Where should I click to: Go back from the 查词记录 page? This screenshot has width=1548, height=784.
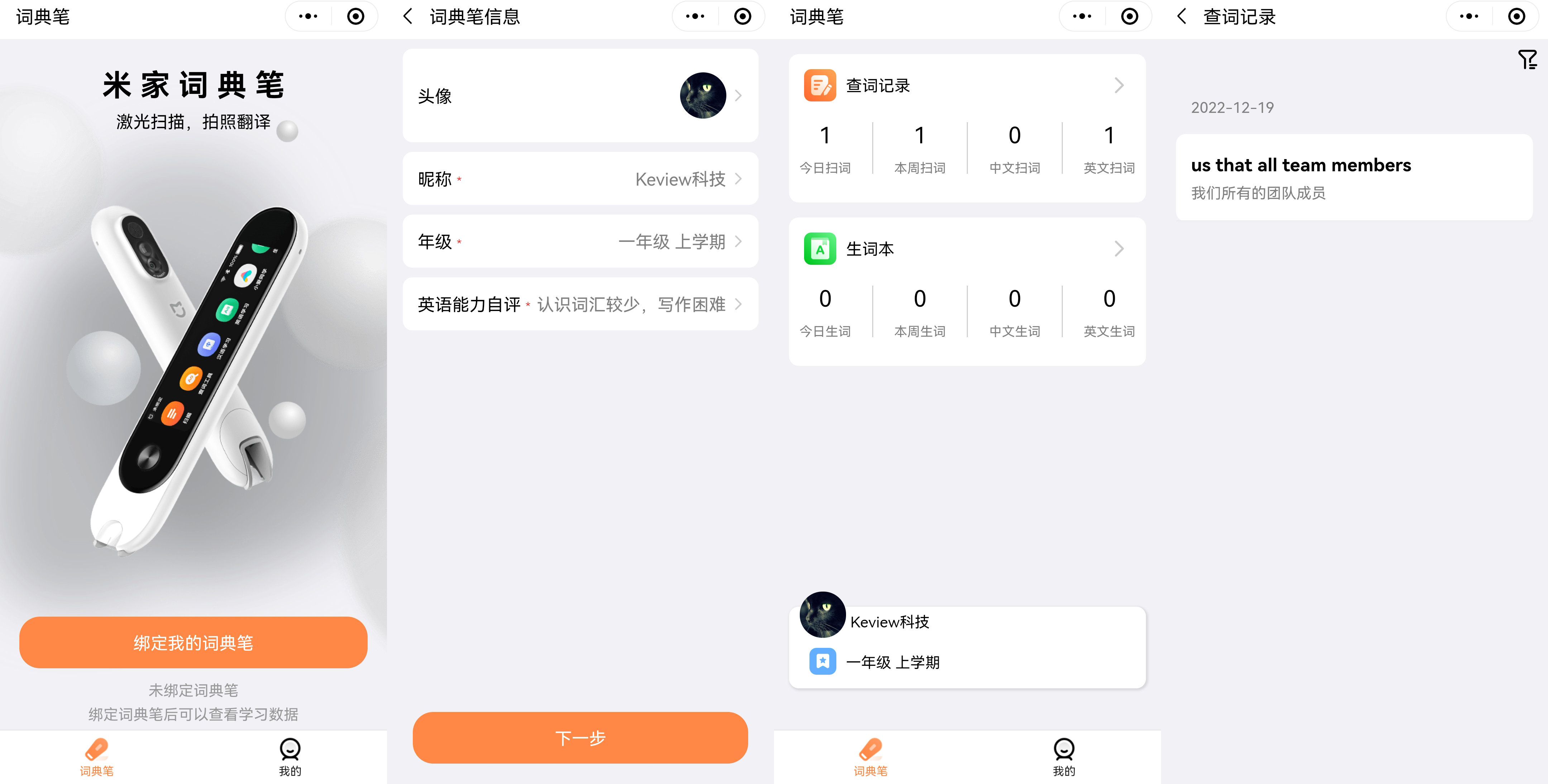1182,16
